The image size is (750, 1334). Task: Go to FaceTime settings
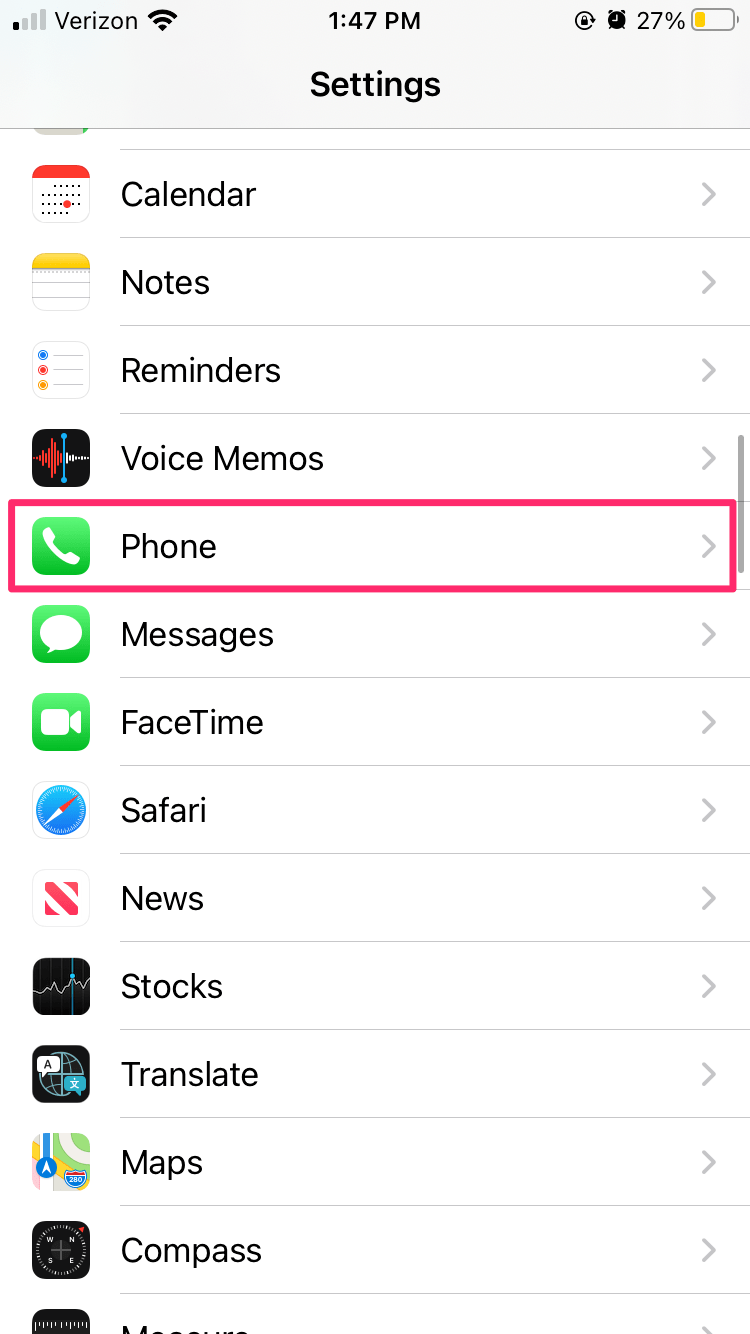pos(375,722)
